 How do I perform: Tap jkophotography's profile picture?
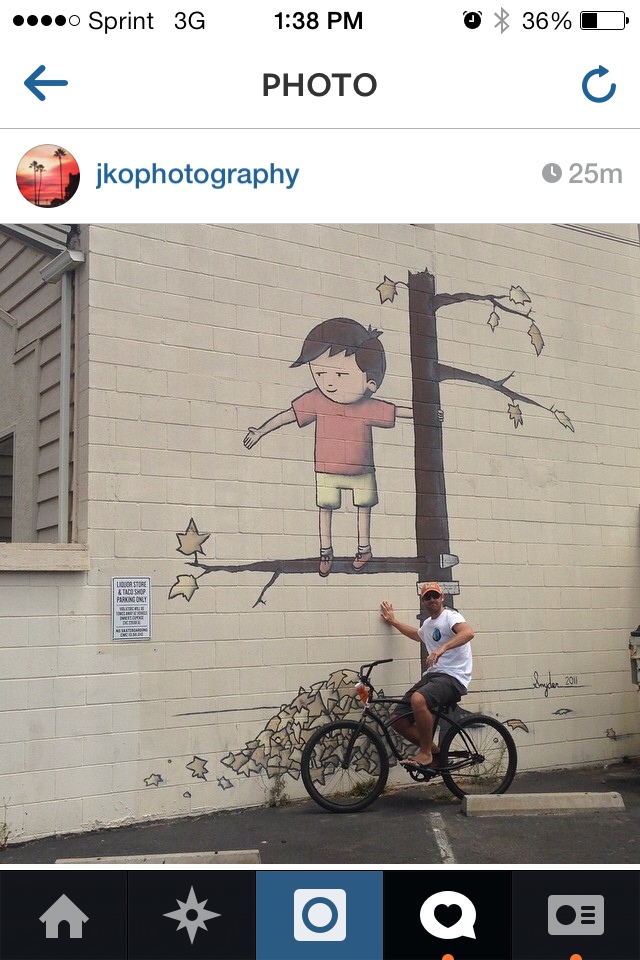pos(48,175)
